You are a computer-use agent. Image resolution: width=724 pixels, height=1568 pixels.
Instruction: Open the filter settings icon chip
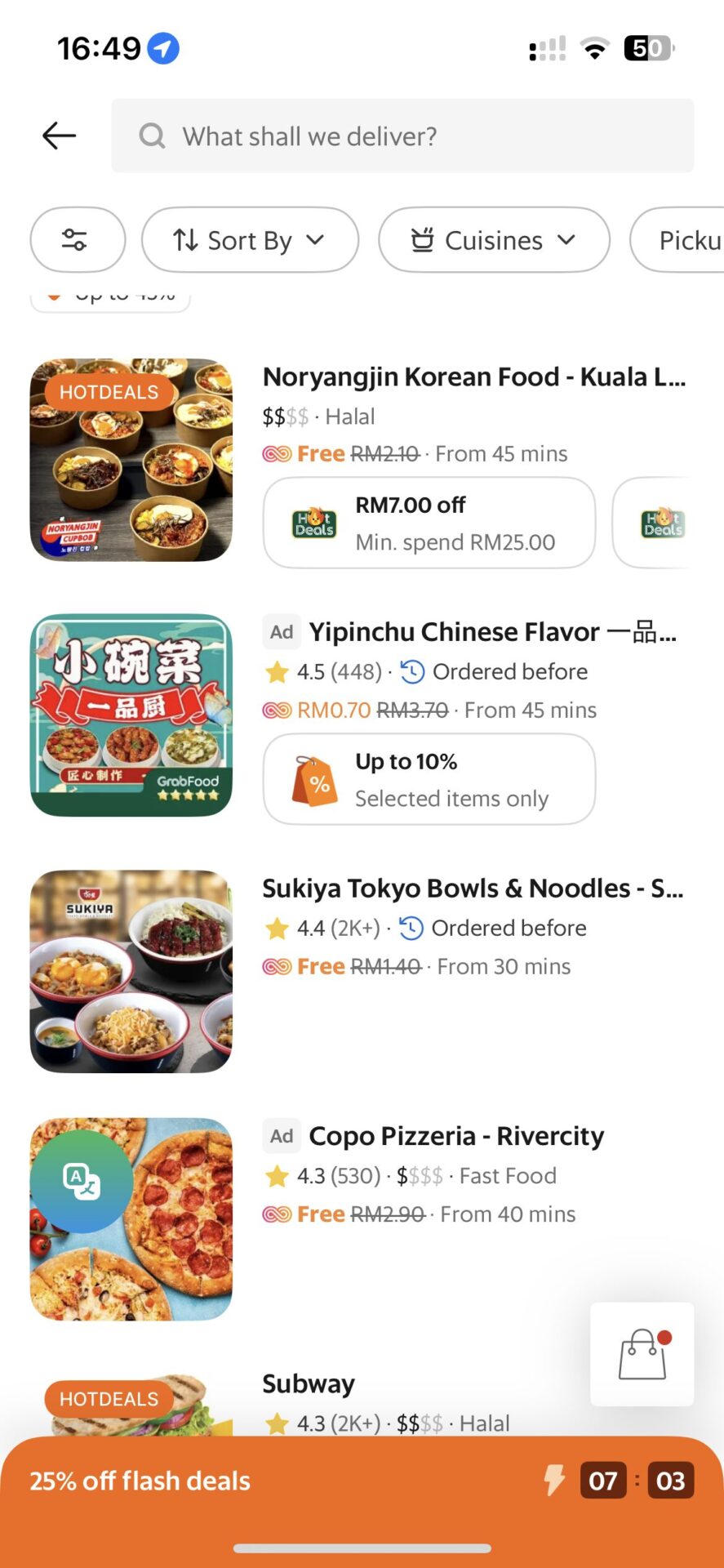coord(78,239)
